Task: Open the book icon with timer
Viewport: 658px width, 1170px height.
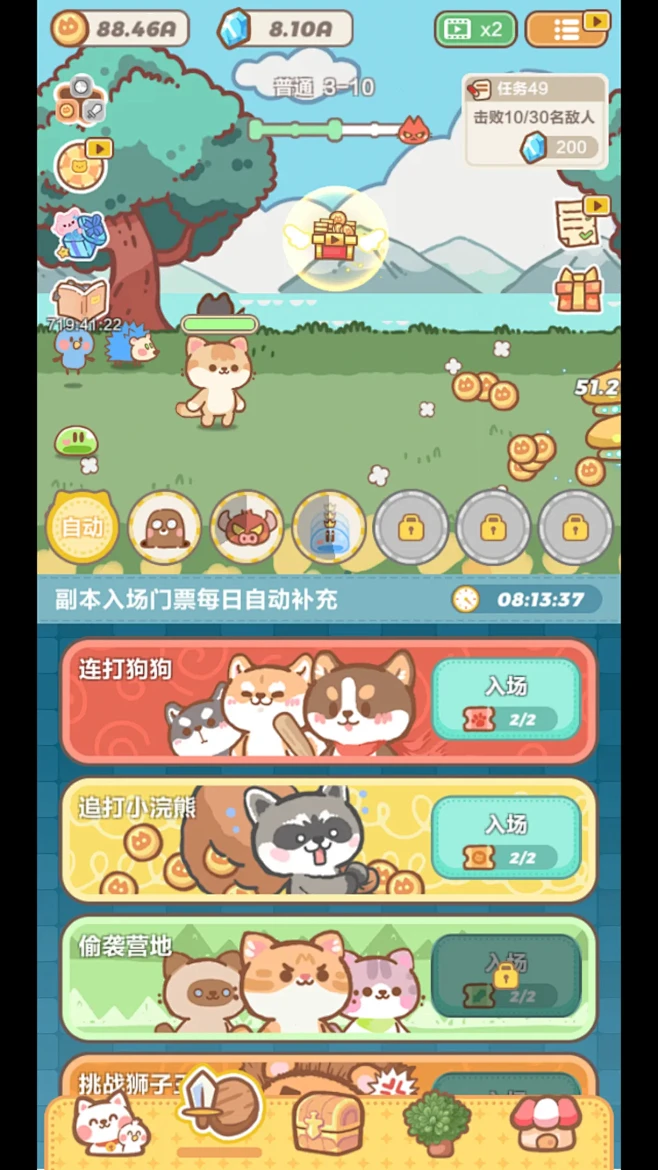Action: tap(80, 298)
